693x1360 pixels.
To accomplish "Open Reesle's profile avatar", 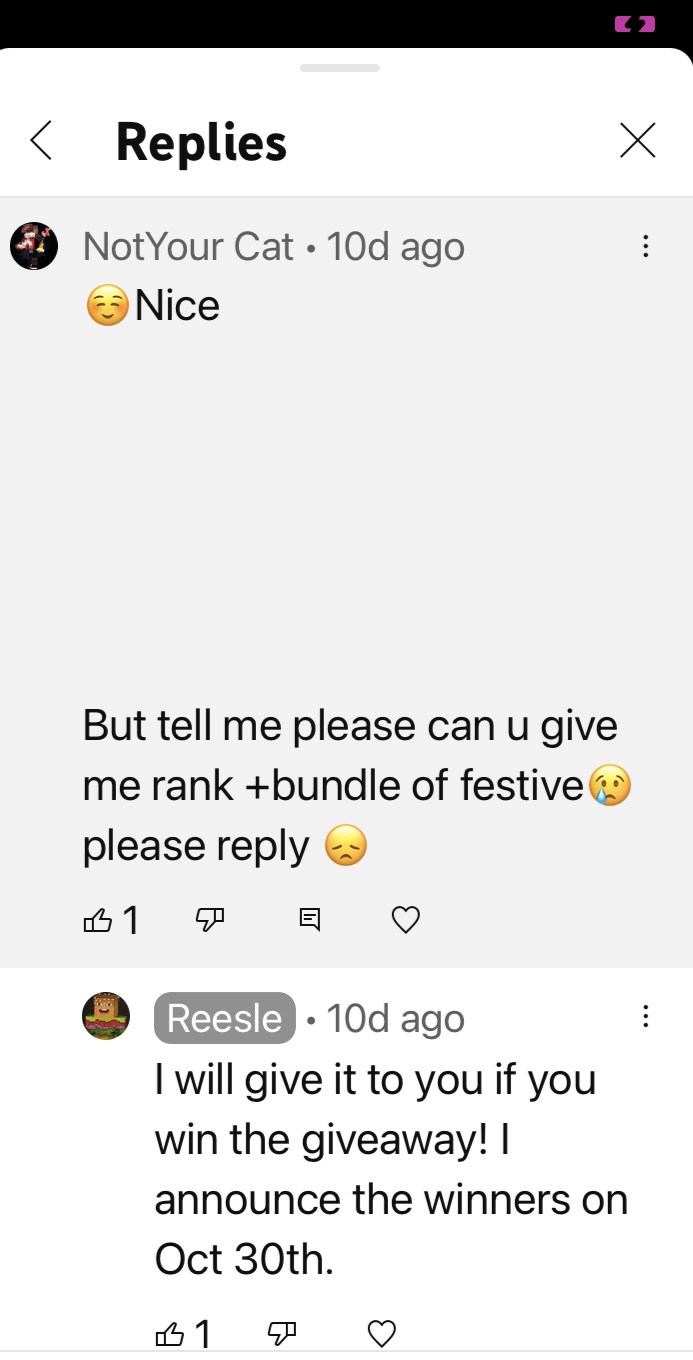I will click(x=106, y=1017).
